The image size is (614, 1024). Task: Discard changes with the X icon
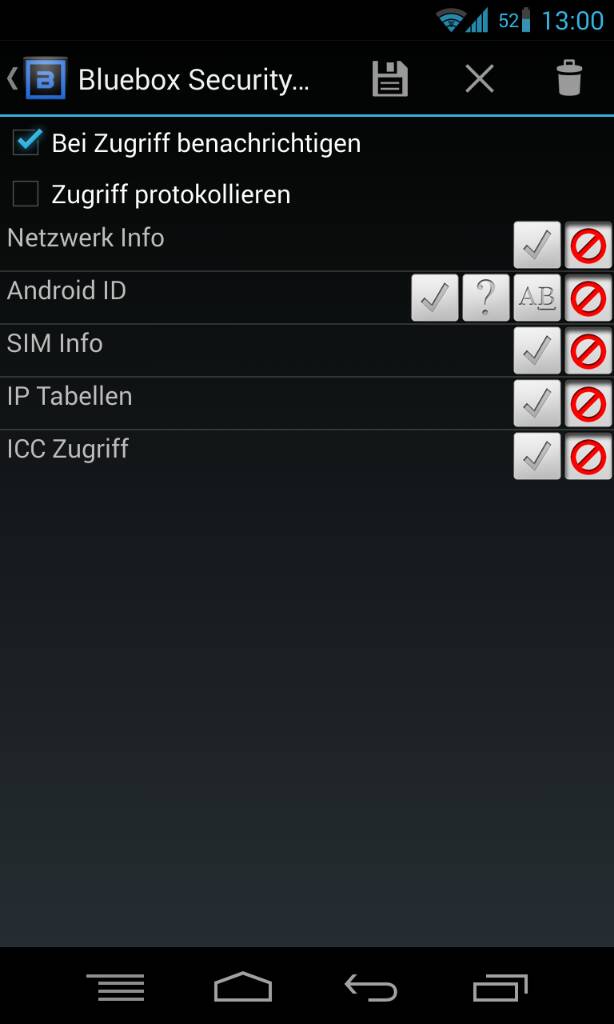point(480,79)
